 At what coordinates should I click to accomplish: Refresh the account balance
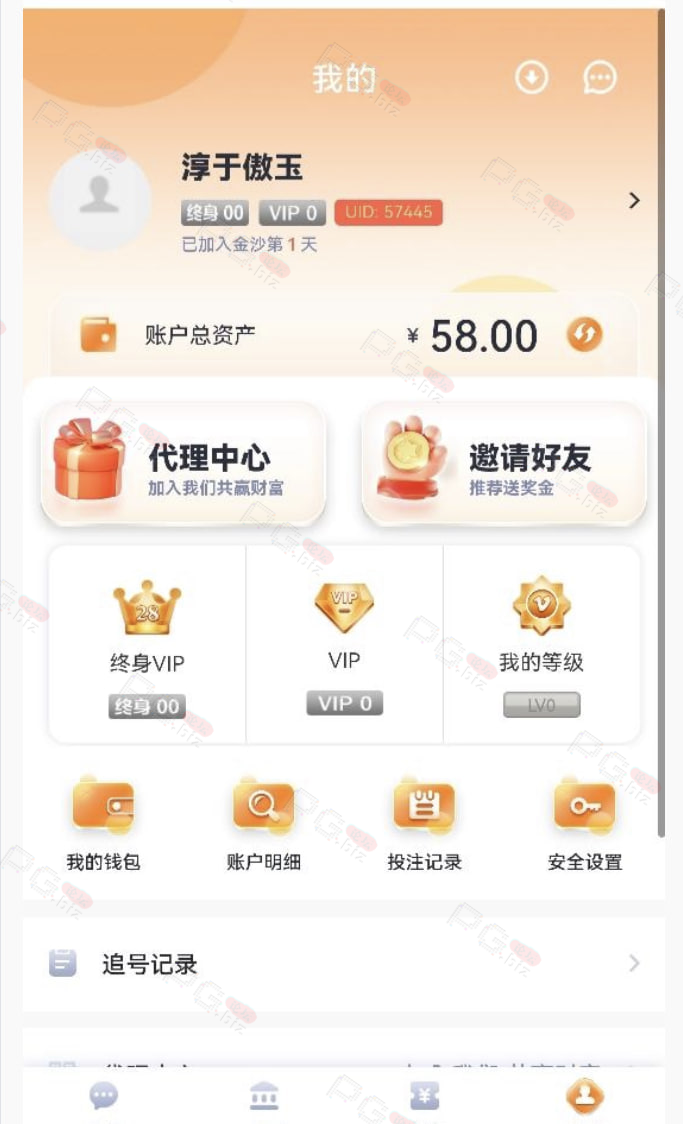point(585,335)
